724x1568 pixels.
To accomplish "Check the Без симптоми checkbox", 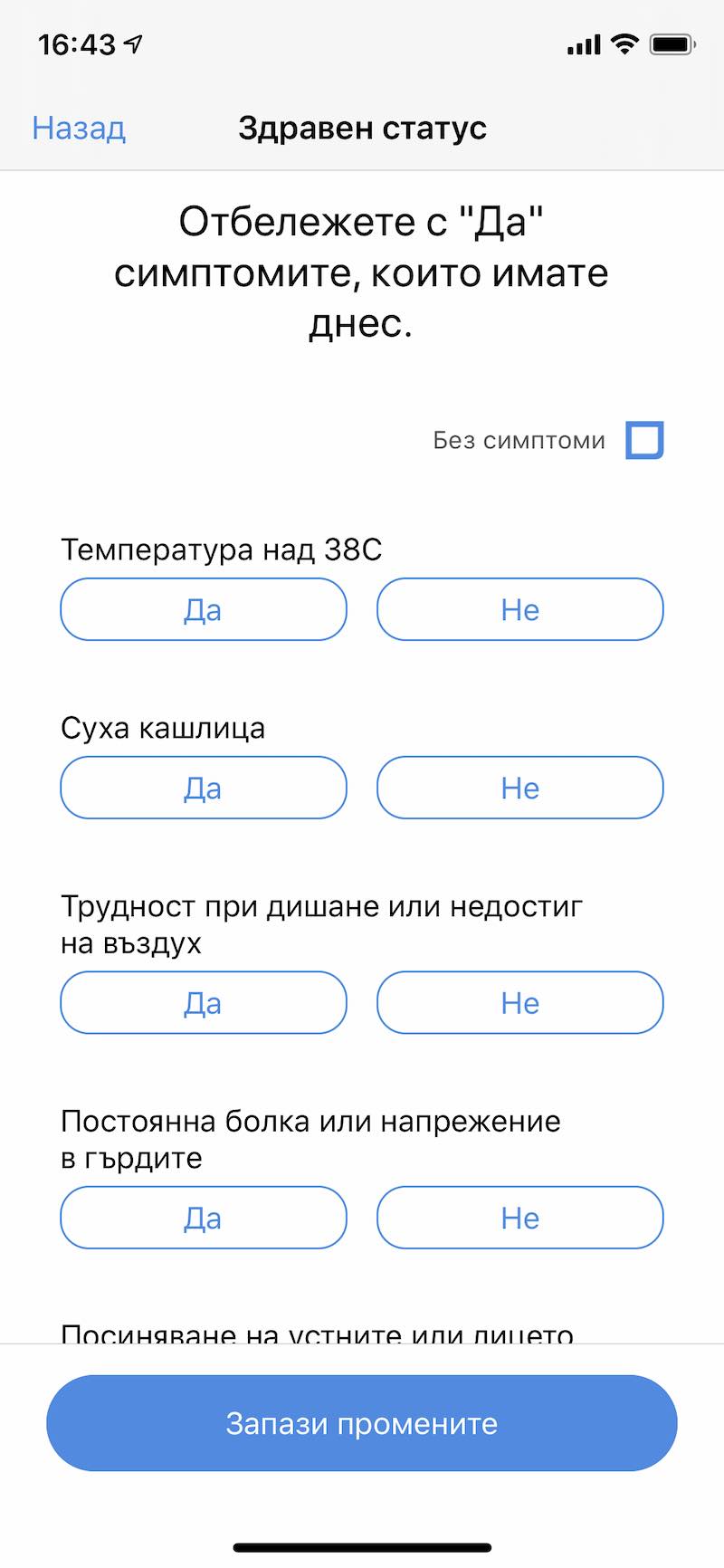I will click(644, 441).
